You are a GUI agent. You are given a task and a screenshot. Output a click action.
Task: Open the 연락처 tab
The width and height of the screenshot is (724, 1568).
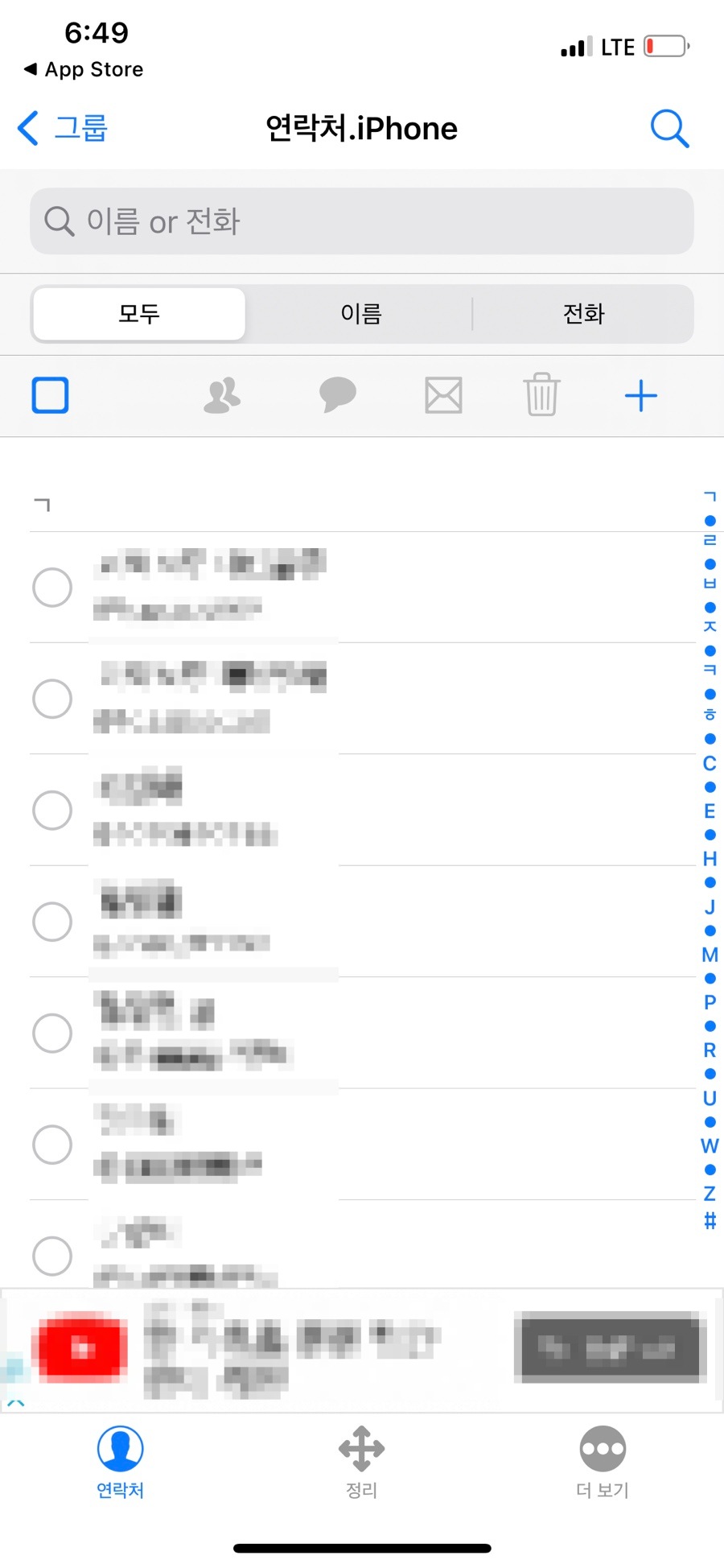tap(121, 1462)
